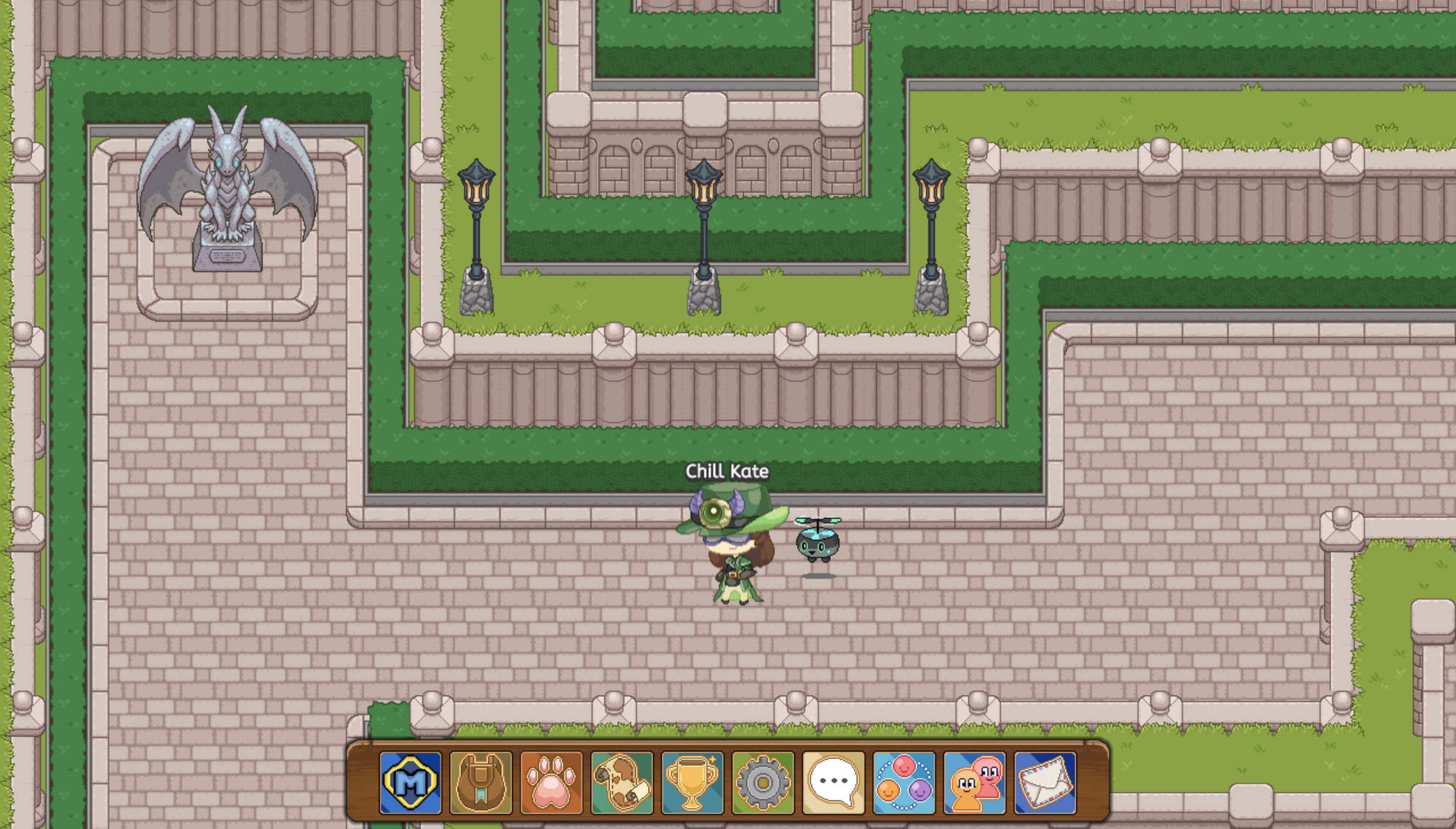
Task: Open the pets paw menu
Action: 551,783
